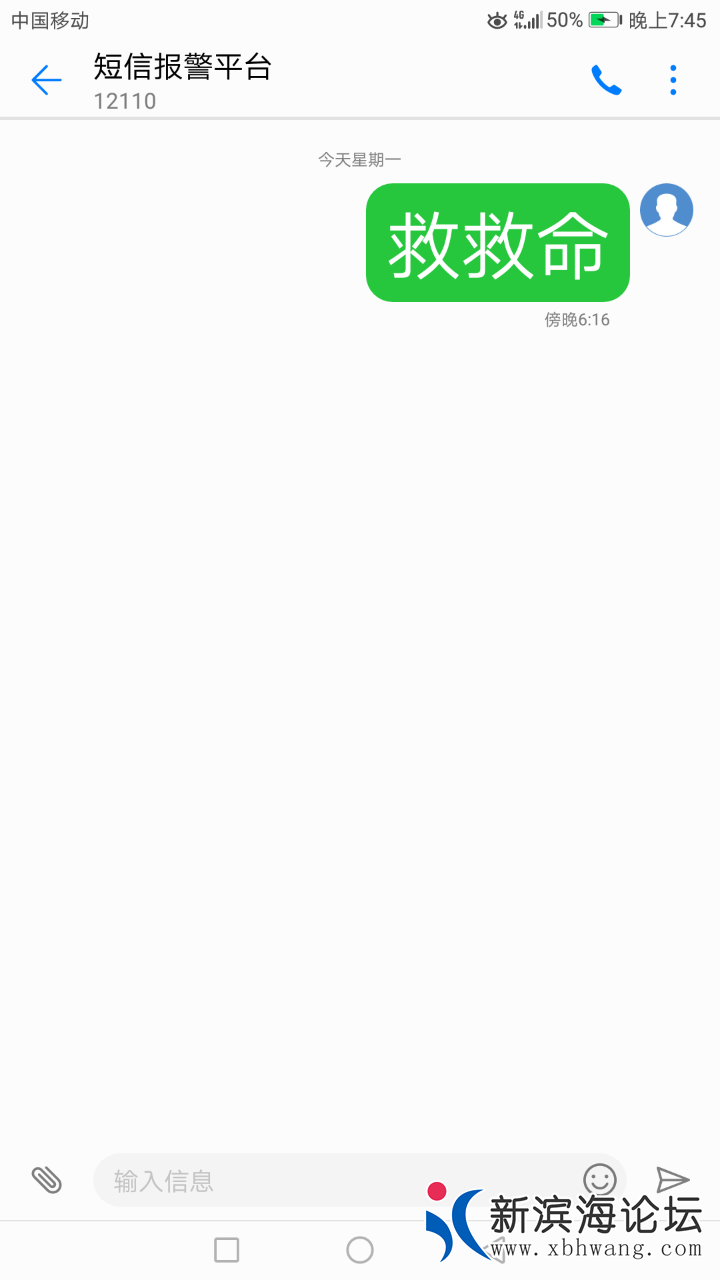This screenshot has width=720, height=1280.
Task: Tap the 中国移动 carrier label
Action: (50, 19)
